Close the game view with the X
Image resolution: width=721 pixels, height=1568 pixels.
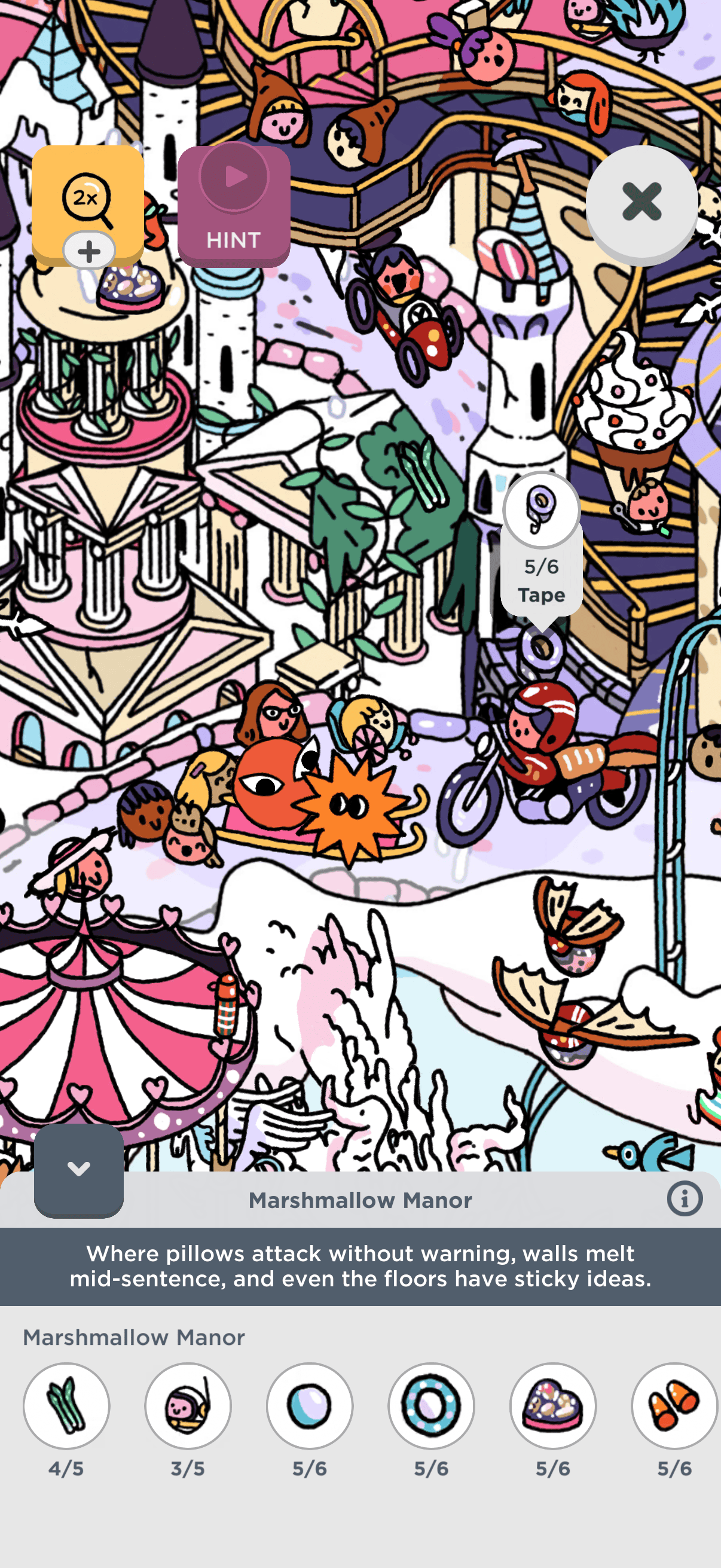click(642, 203)
